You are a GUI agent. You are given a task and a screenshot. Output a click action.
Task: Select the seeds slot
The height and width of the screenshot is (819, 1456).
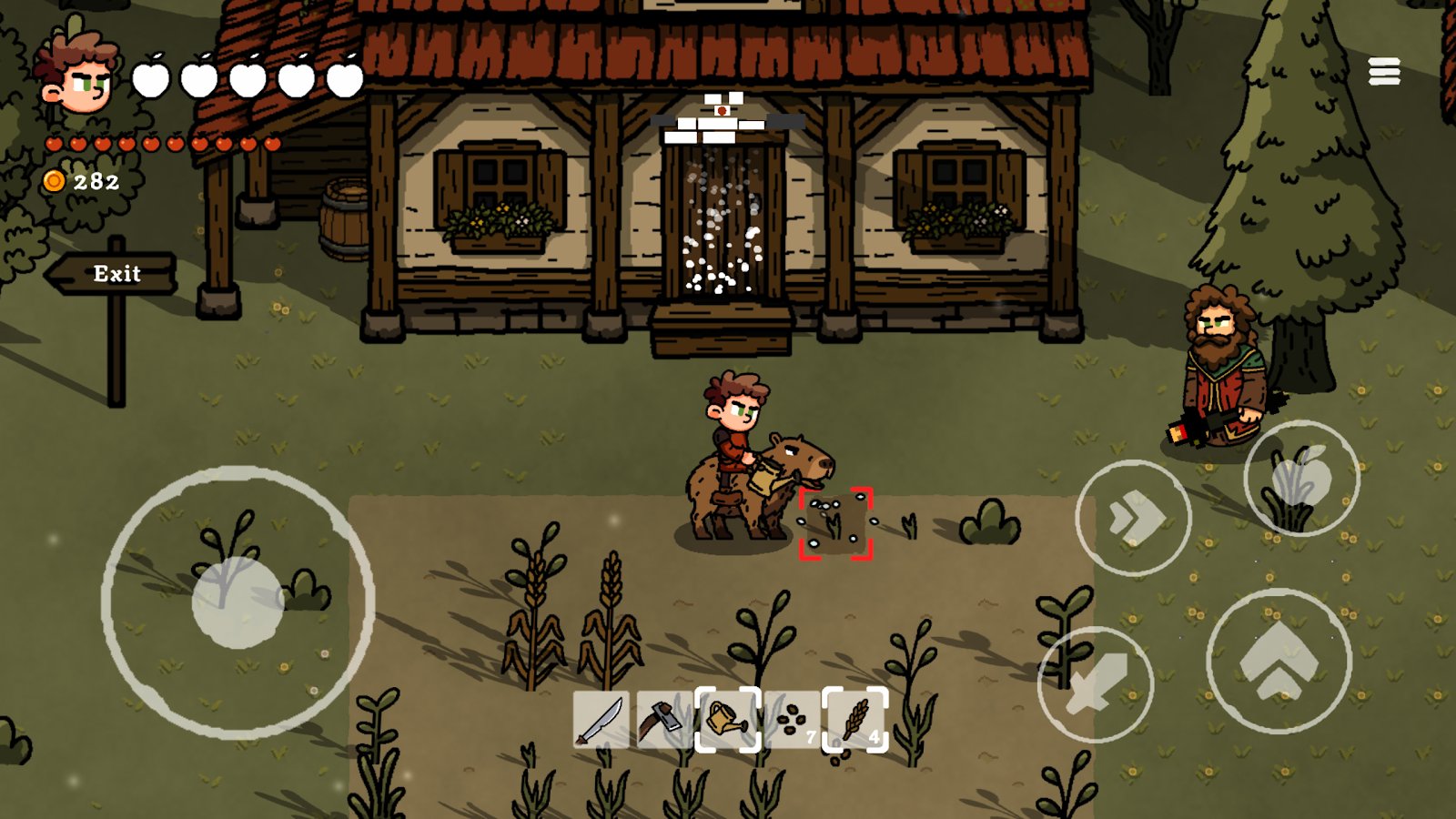[x=792, y=719]
